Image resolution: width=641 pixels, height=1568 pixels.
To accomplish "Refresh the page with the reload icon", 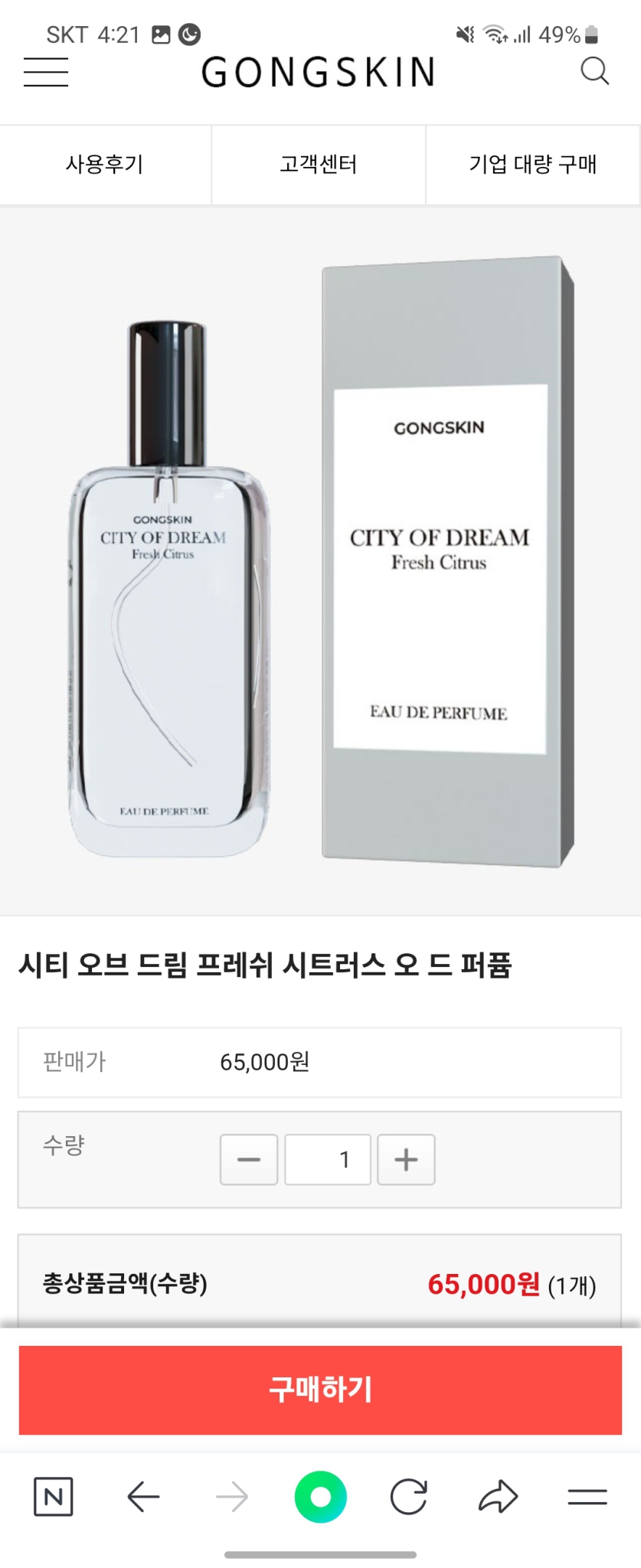I will (410, 1497).
